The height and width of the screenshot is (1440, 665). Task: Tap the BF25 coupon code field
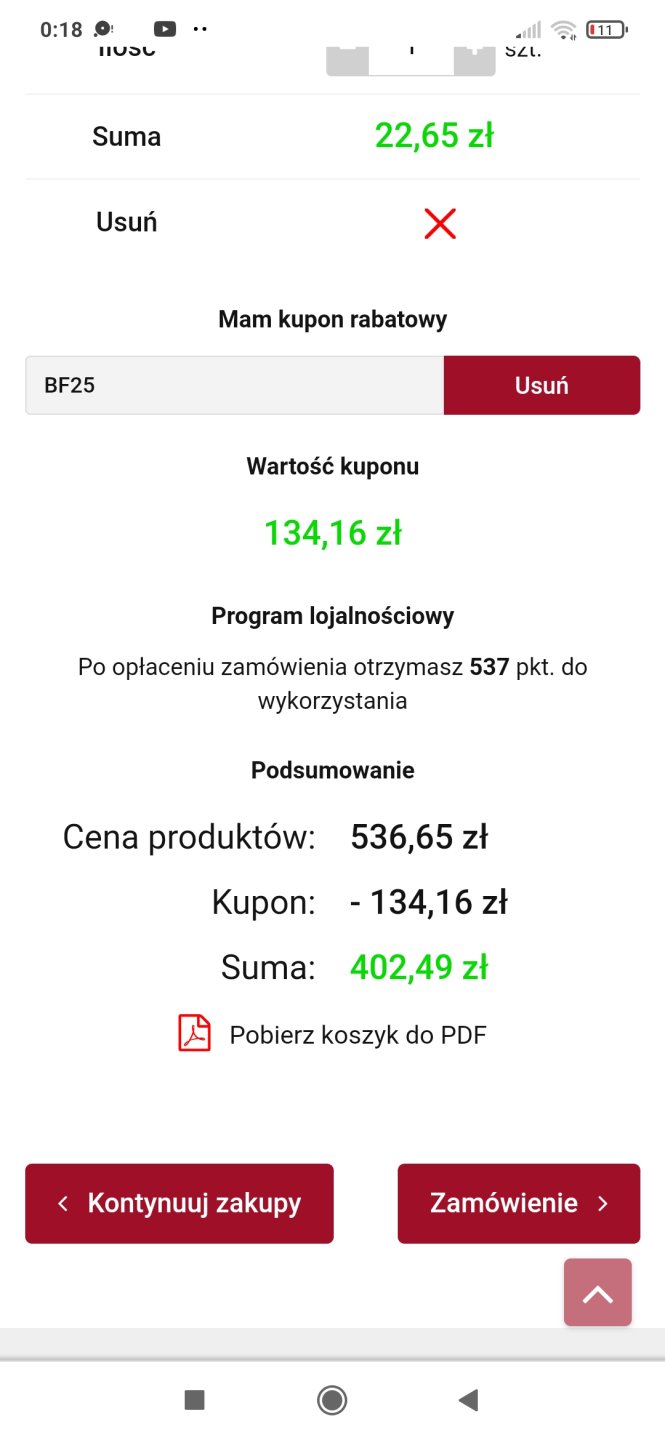[234, 385]
